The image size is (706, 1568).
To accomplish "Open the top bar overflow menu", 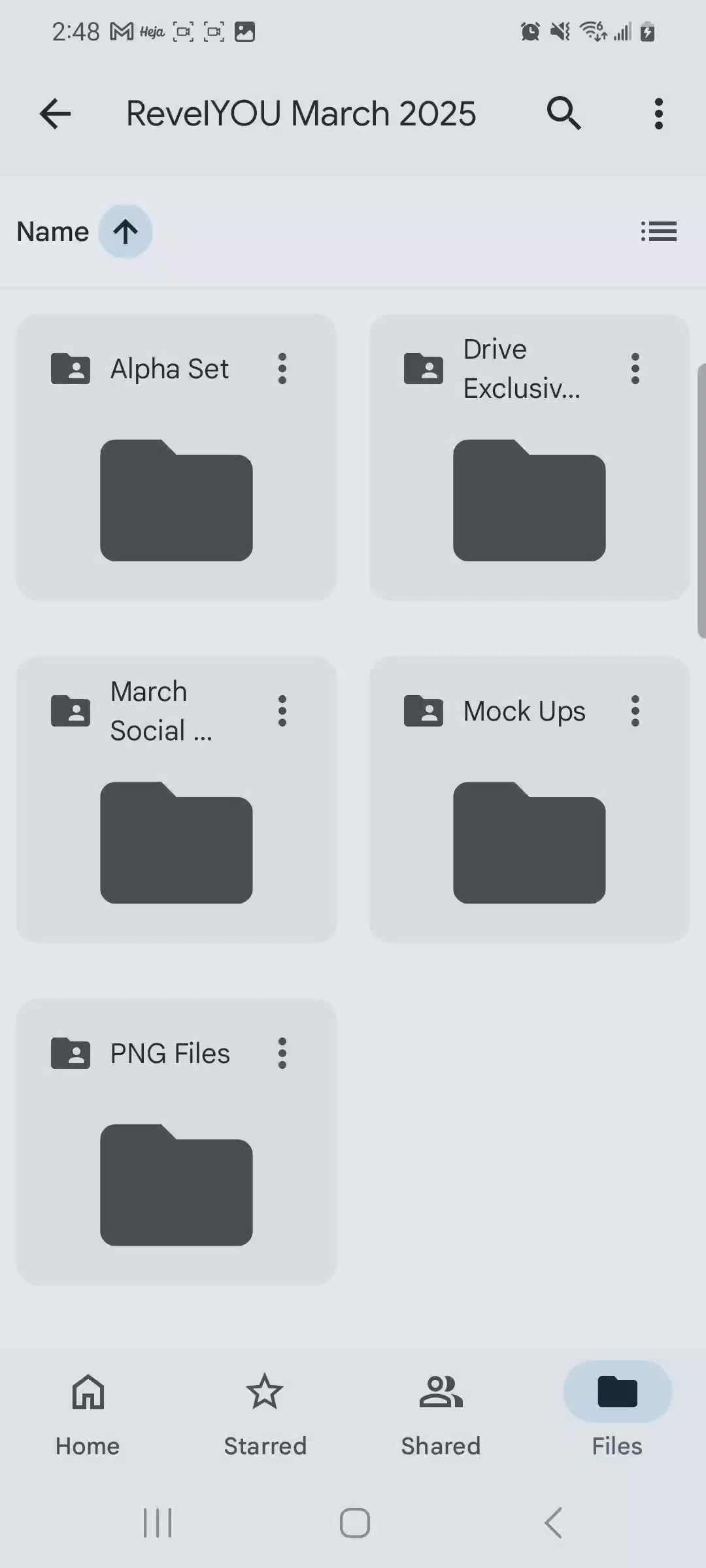I will pos(658,114).
